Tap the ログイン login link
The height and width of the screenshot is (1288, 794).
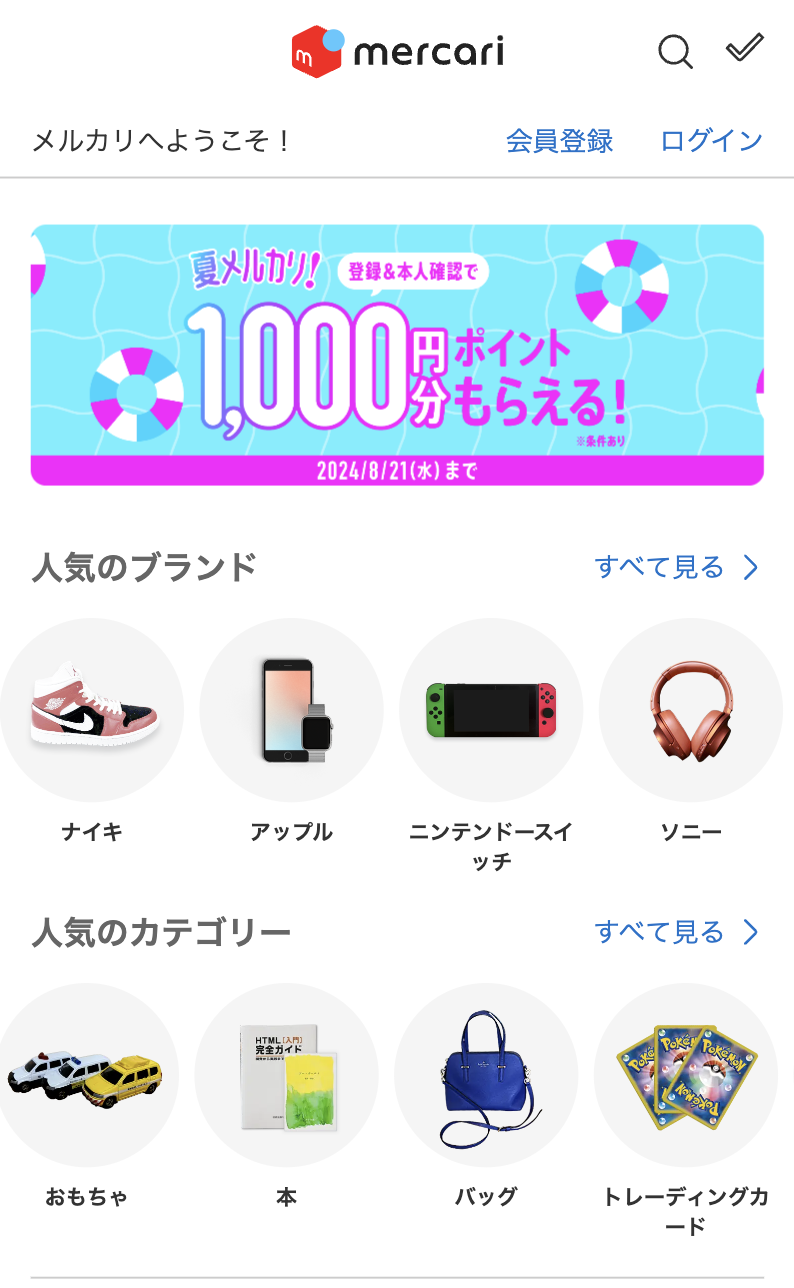(x=711, y=141)
